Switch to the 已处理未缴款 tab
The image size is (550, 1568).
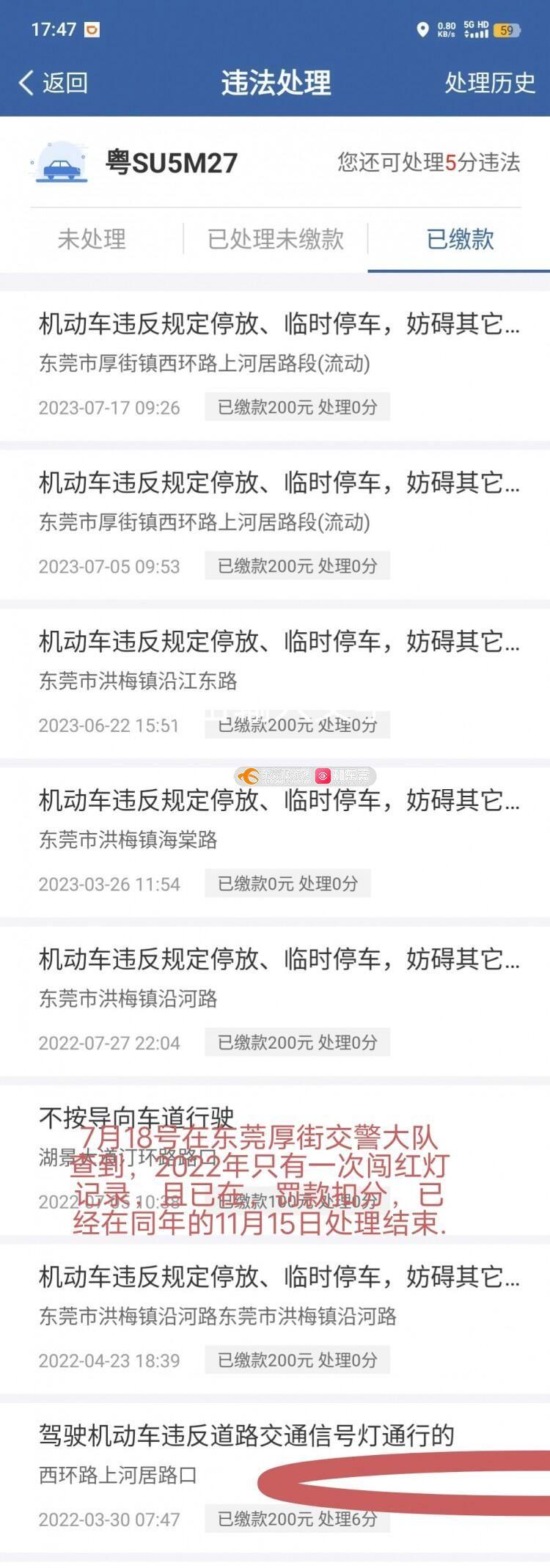pos(276,239)
